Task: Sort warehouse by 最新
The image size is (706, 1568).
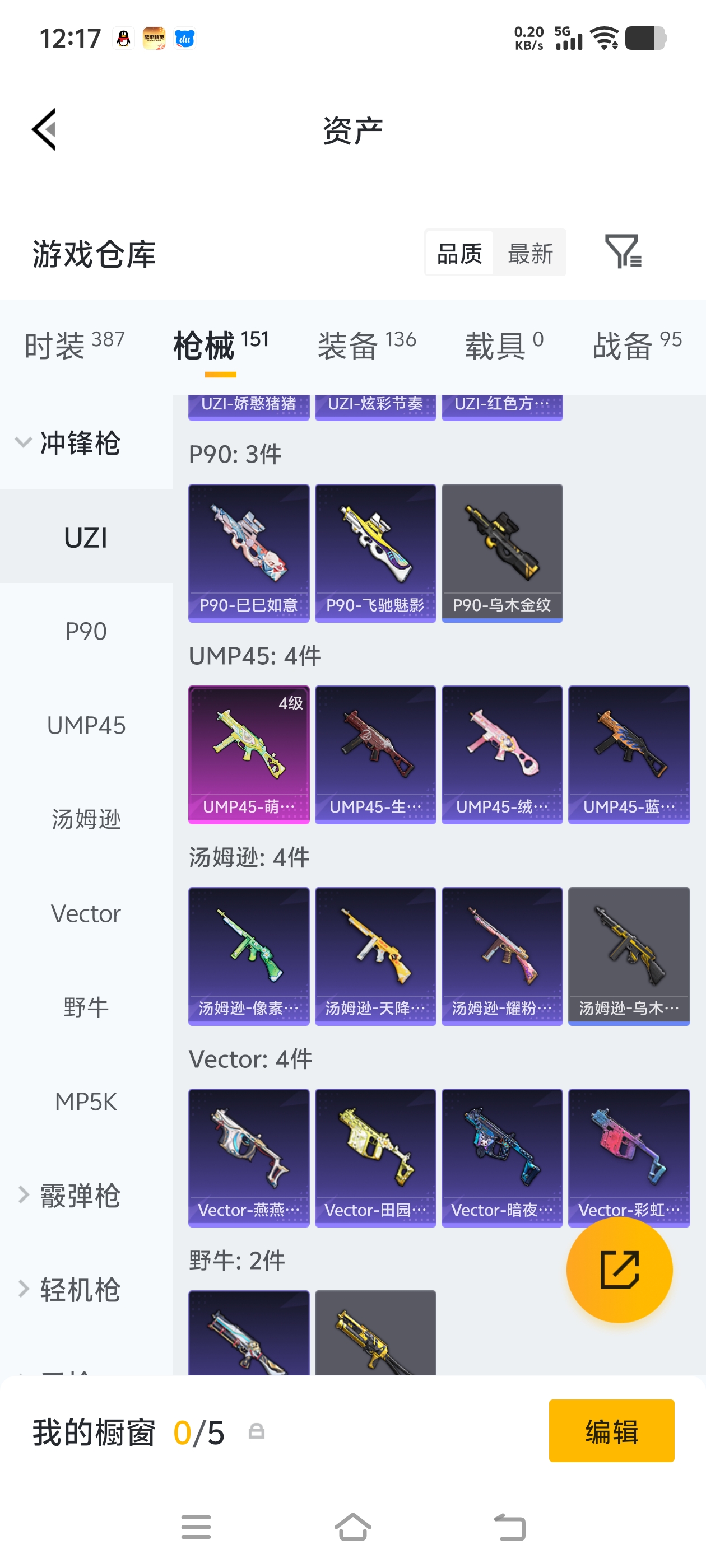Action: (x=530, y=253)
